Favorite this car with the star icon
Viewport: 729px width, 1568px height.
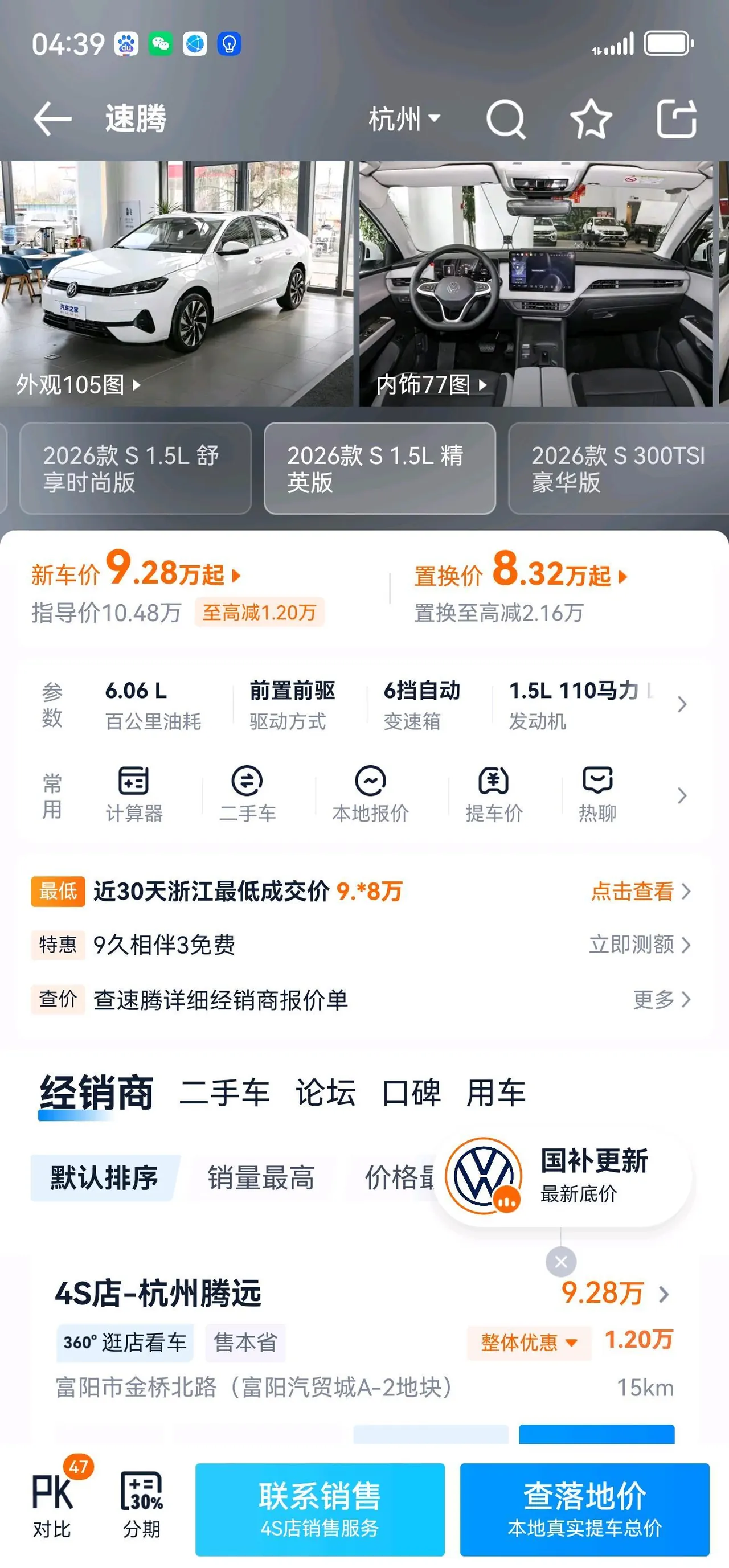[591, 118]
